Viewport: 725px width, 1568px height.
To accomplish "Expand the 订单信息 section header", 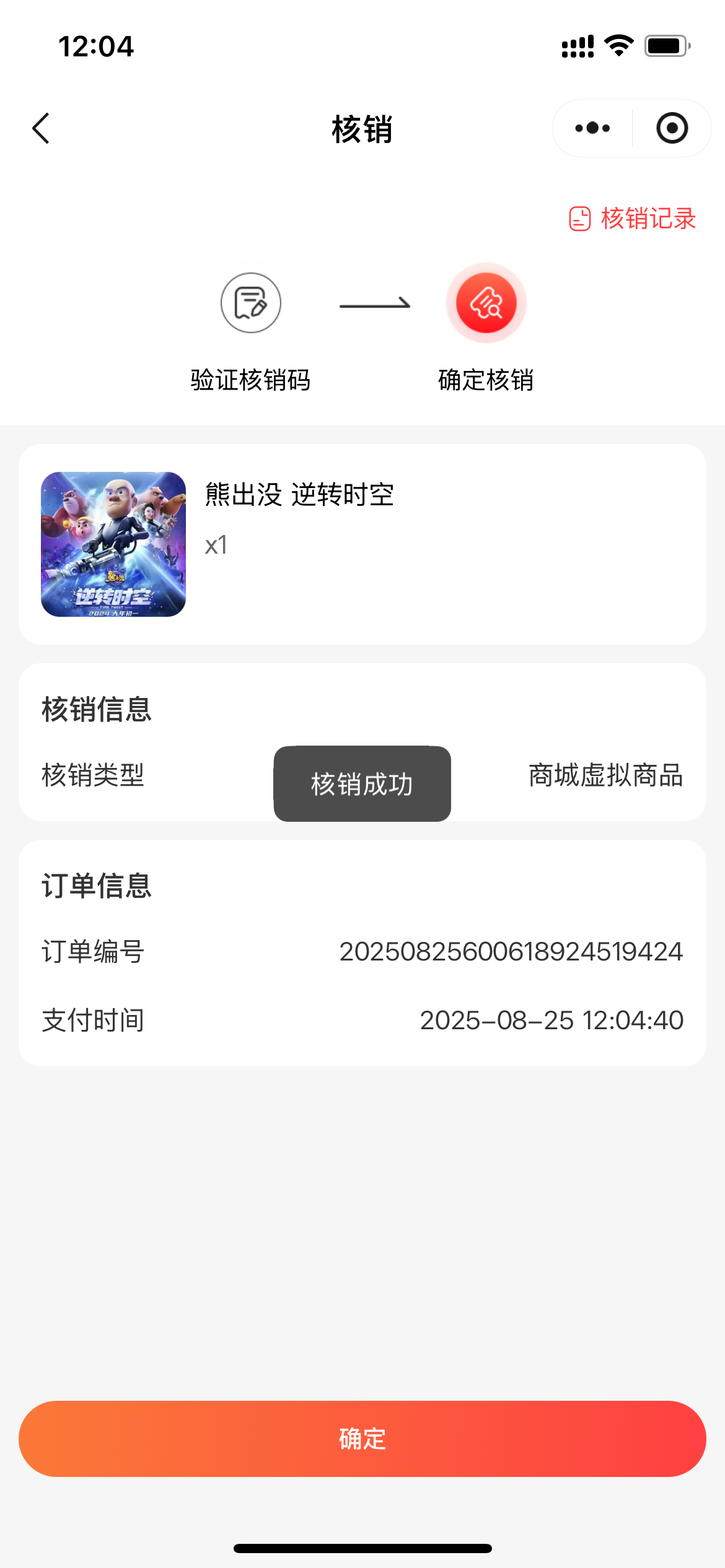I will tap(97, 887).
